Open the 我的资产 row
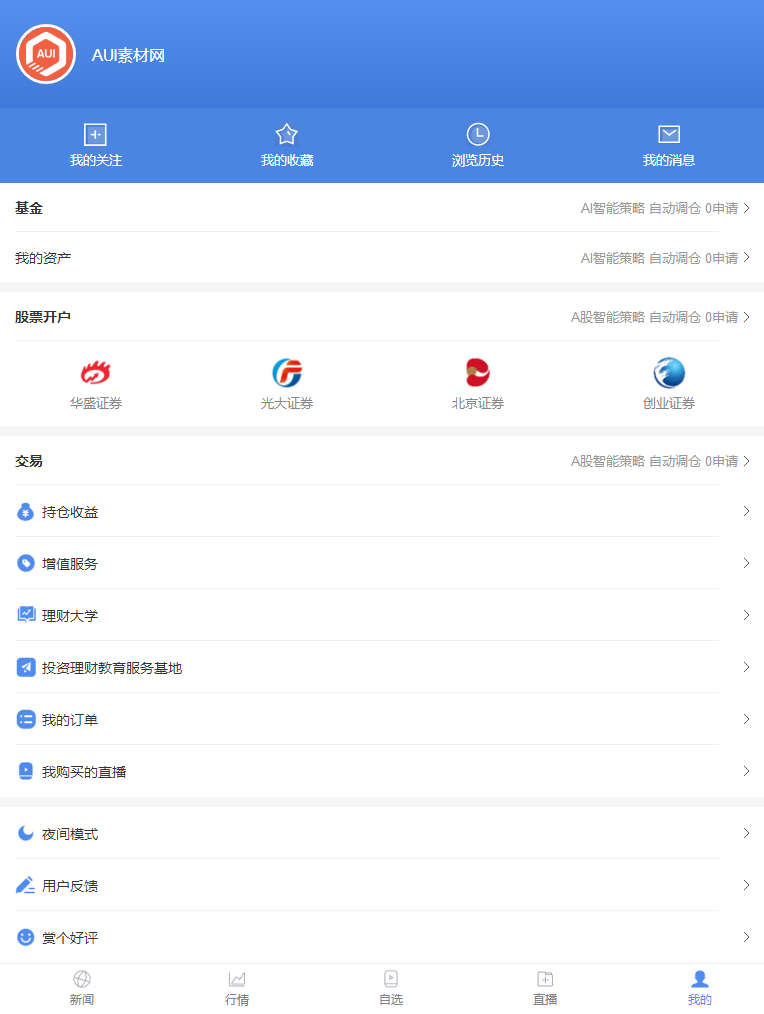Image resolution: width=764 pixels, height=1014 pixels. (x=382, y=258)
